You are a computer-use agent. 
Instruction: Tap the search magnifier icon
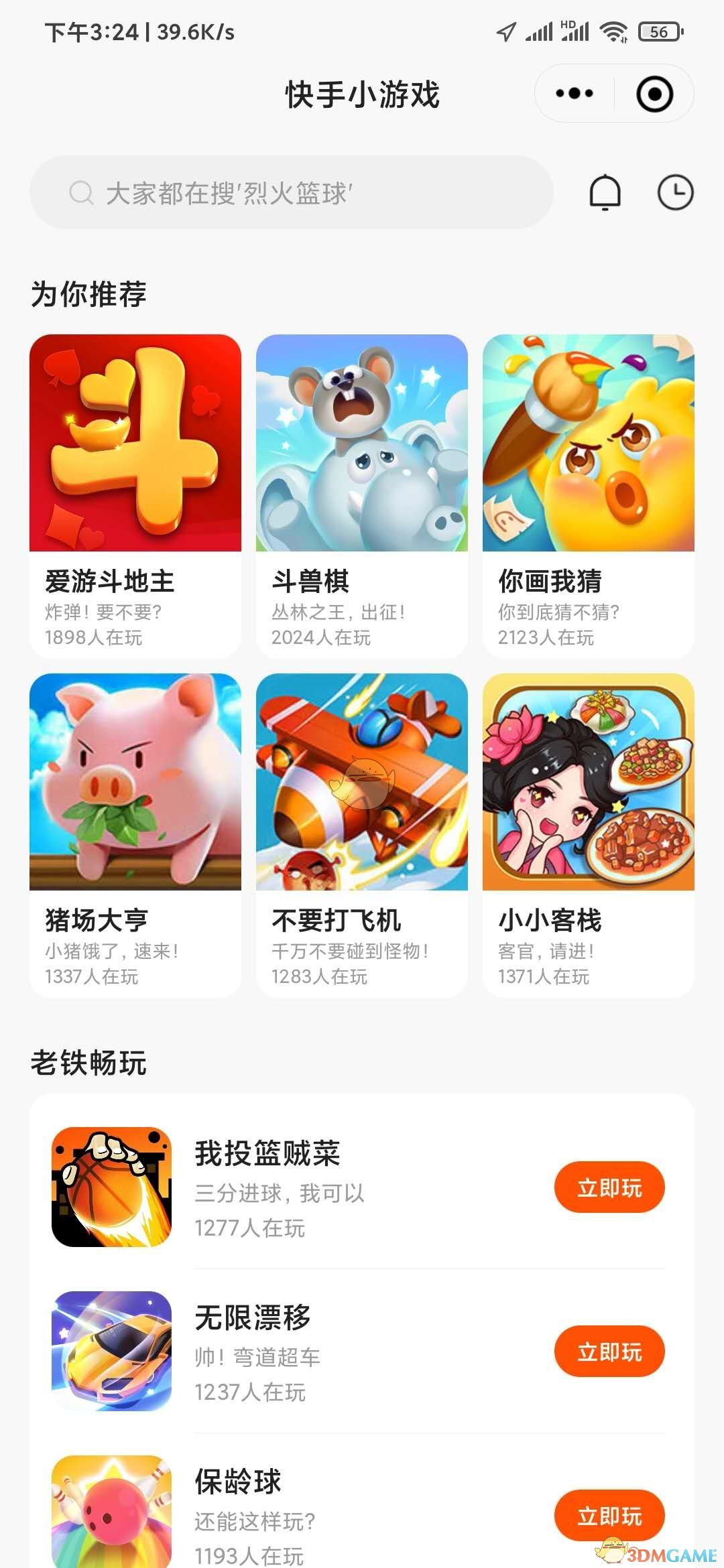coord(80,192)
